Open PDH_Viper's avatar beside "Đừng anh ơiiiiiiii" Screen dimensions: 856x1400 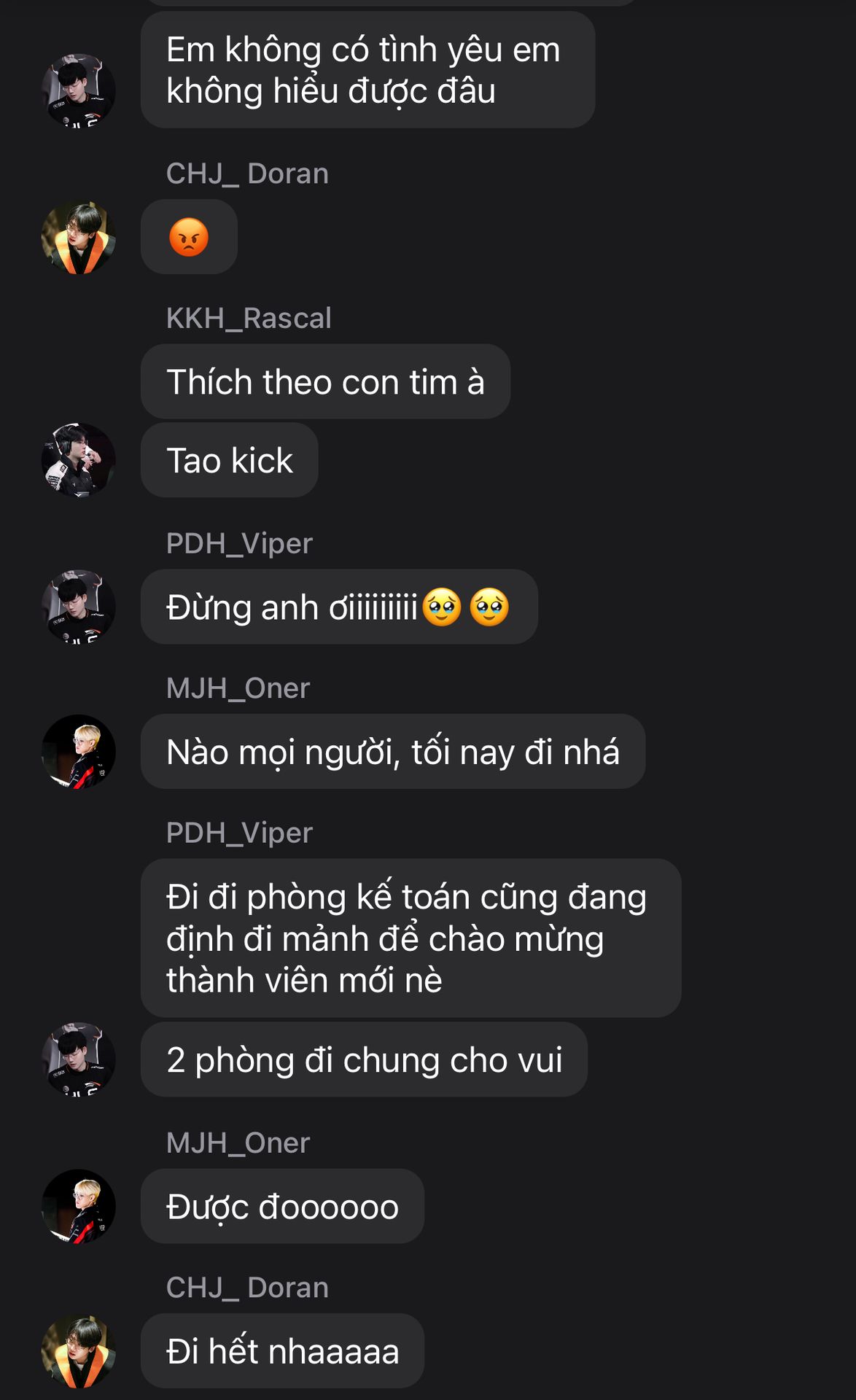tap(79, 607)
